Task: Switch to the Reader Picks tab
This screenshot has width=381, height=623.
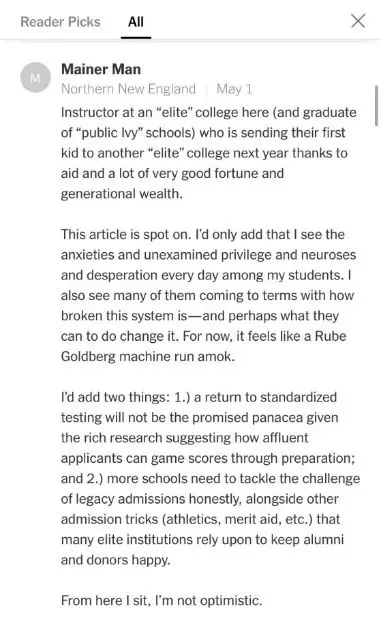Action: pos(60,22)
